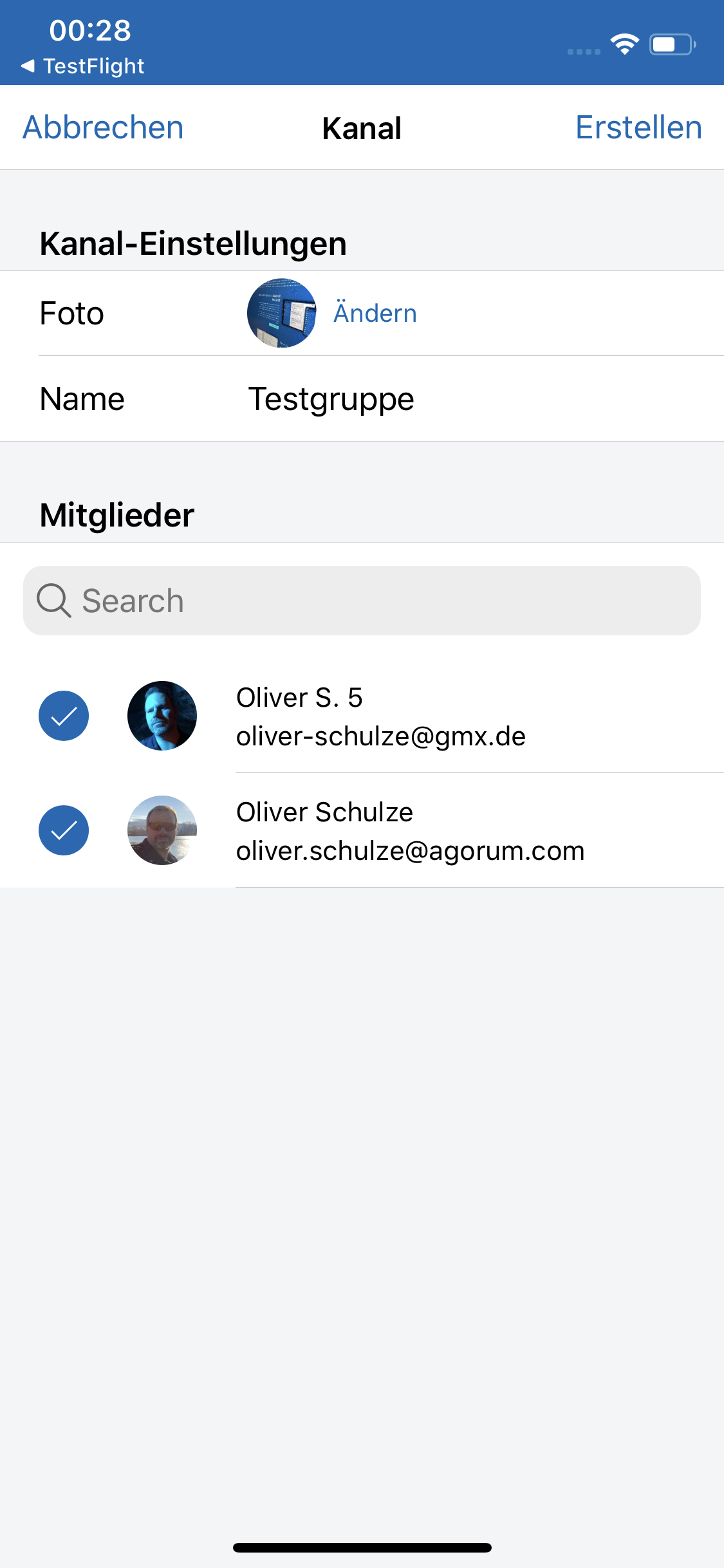Tap the channel photo thumbnail
724x1568 pixels.
coord(282,313)
